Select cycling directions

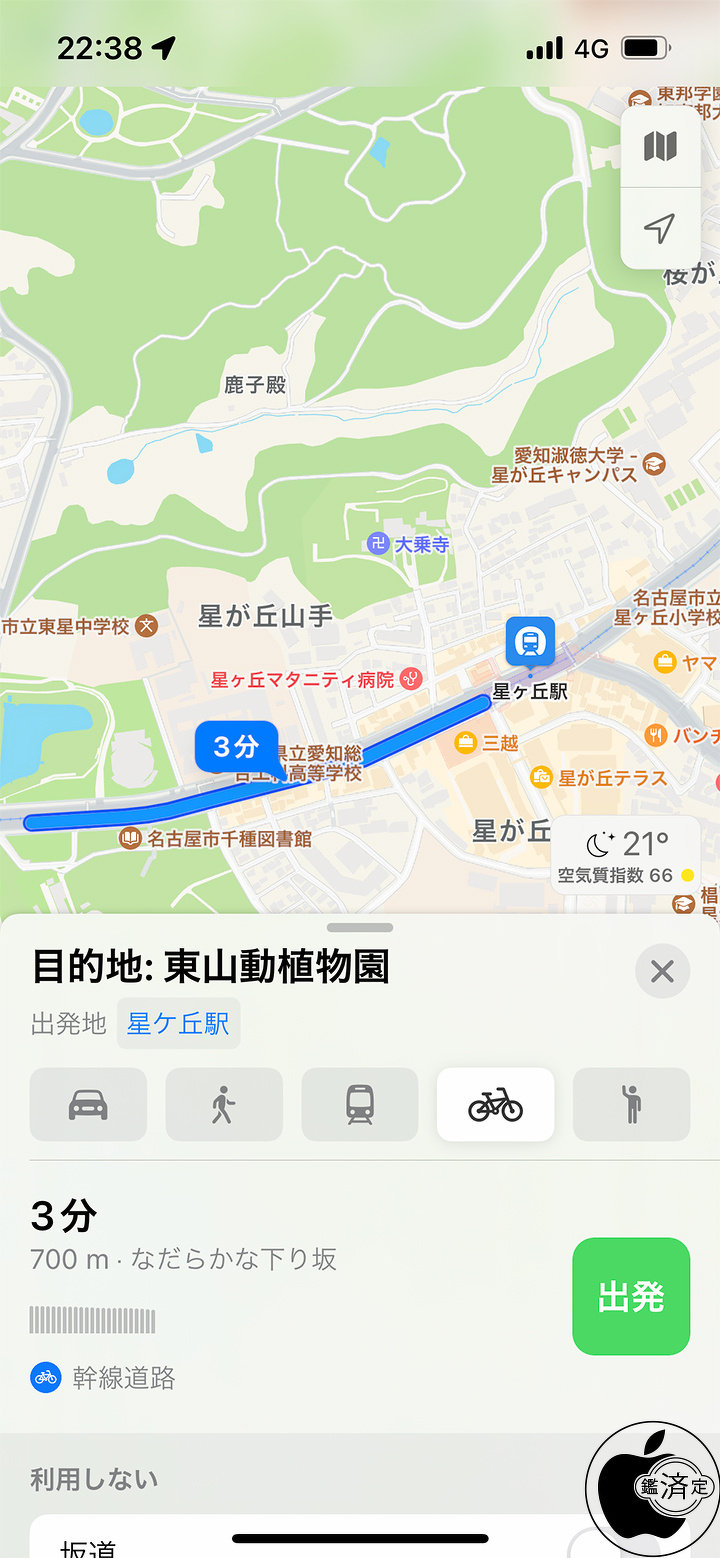click(495, 1105)
